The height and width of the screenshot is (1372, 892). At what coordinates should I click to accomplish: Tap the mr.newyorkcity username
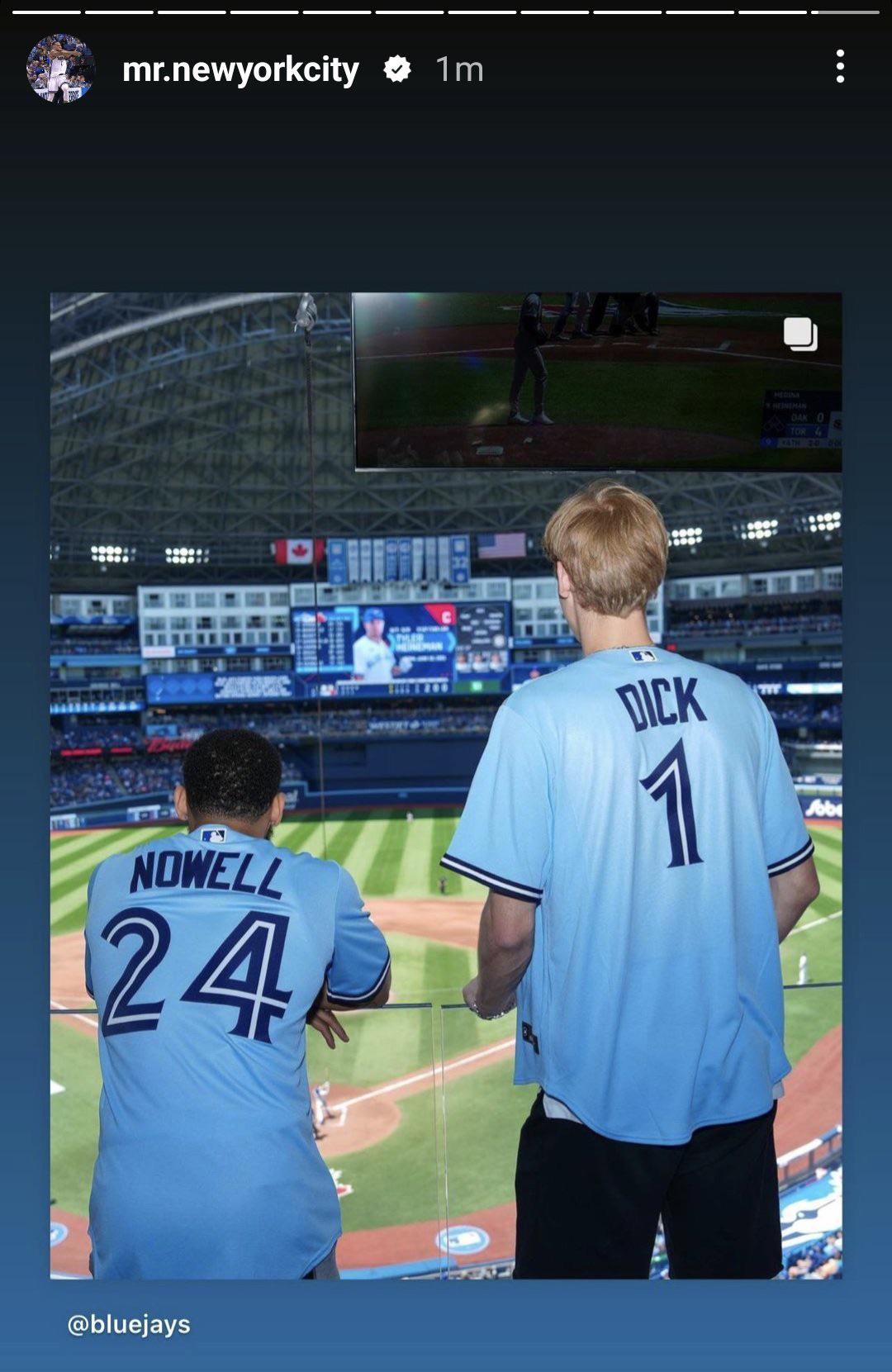240,69
